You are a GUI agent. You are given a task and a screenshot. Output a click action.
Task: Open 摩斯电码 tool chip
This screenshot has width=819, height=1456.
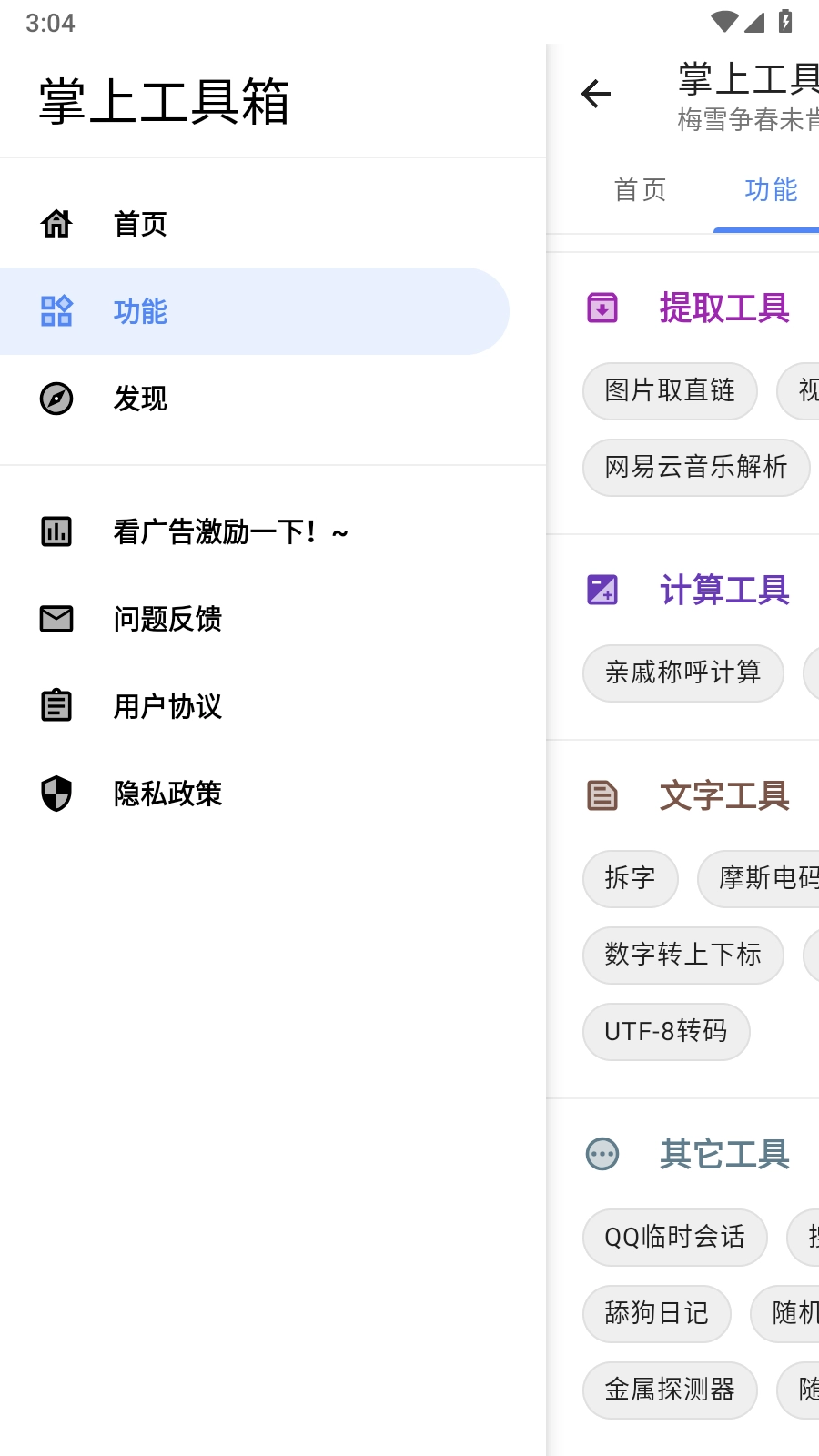[x=759, y=879]
